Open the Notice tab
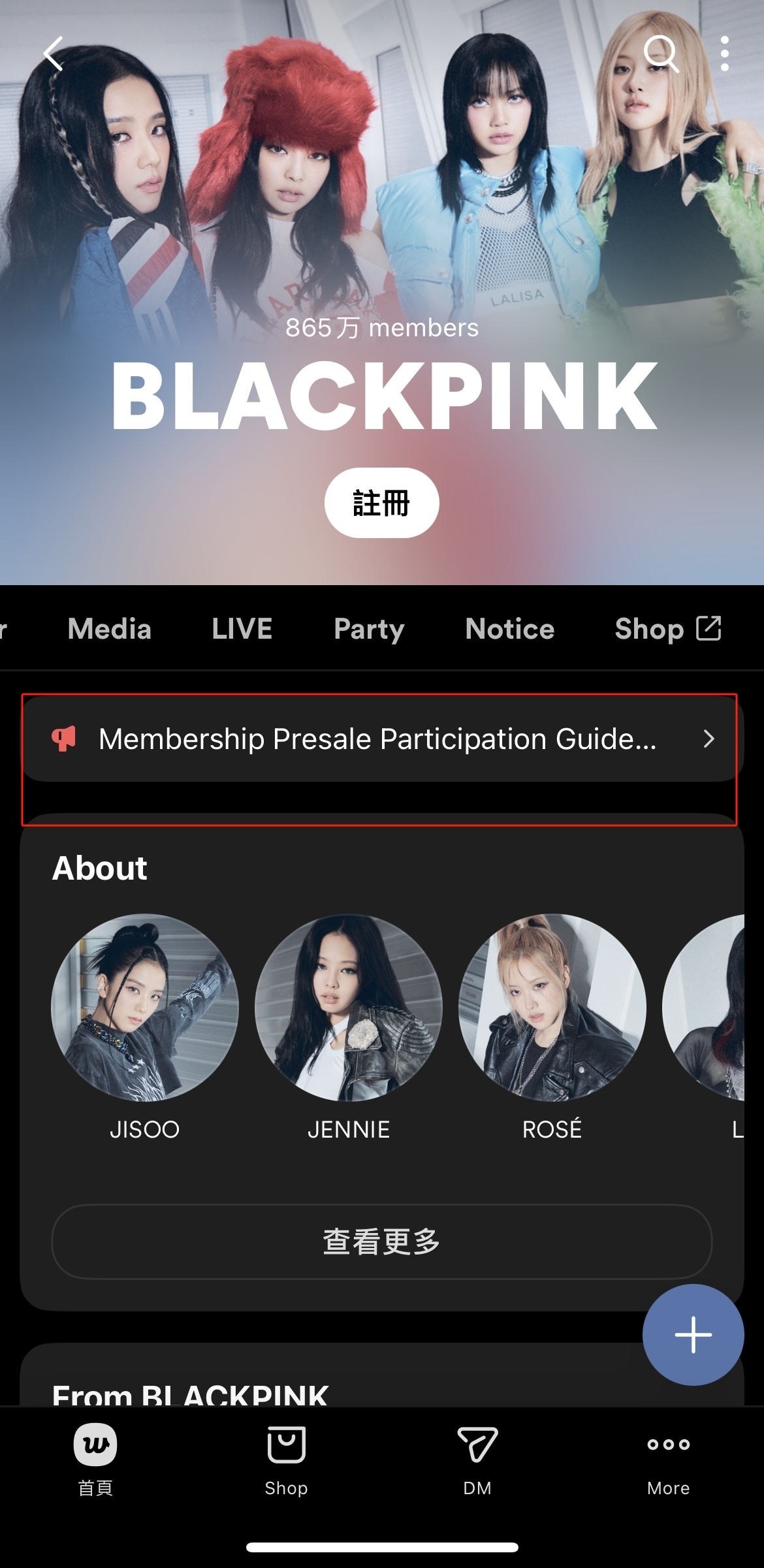Screen dimensions: 764x1568 coord(510,629)
